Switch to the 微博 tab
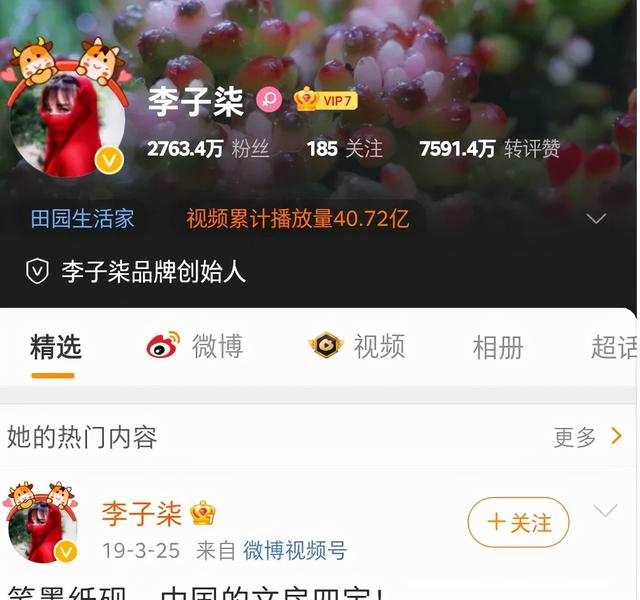The height and width of the screenshot is (600, 640). point(195,347)
